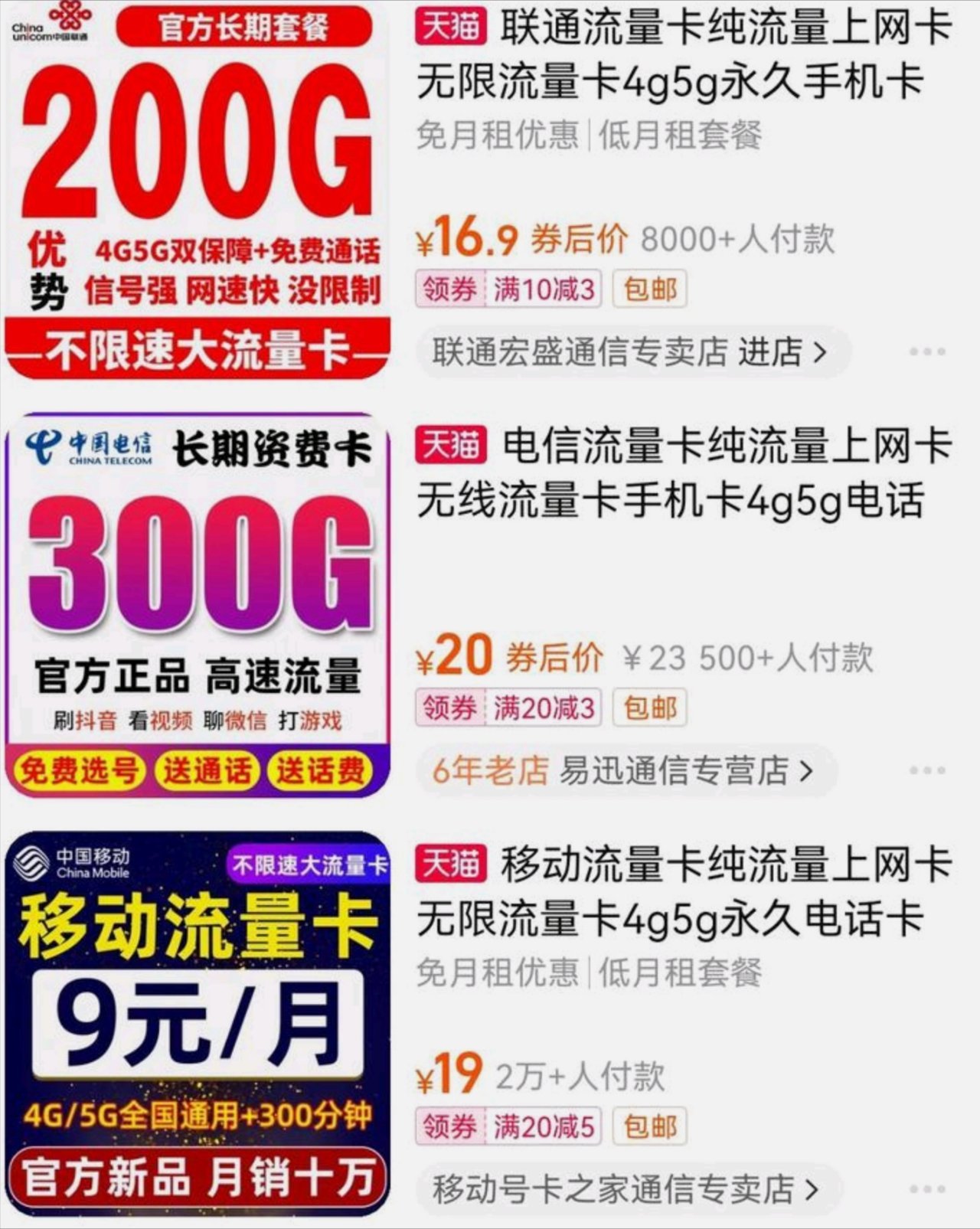This screenshot has width=980, height=1229.
Task: Visit the 移动号卡之家通信专卖店 store
Action: click(x=626, y=1189)
